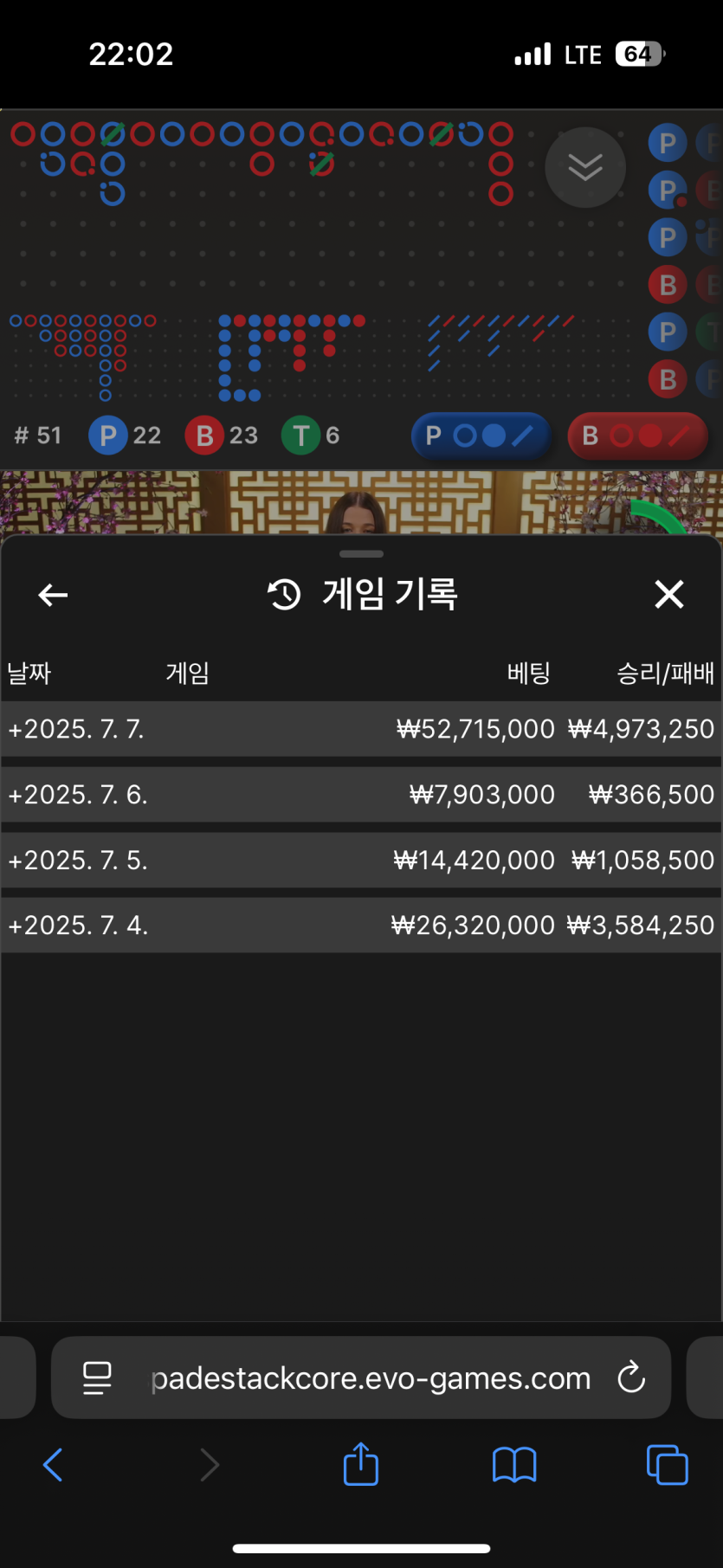Collapse the roadmap with the double chevron
This screenshot has width=723, height=1568.
tap(585, 167)
